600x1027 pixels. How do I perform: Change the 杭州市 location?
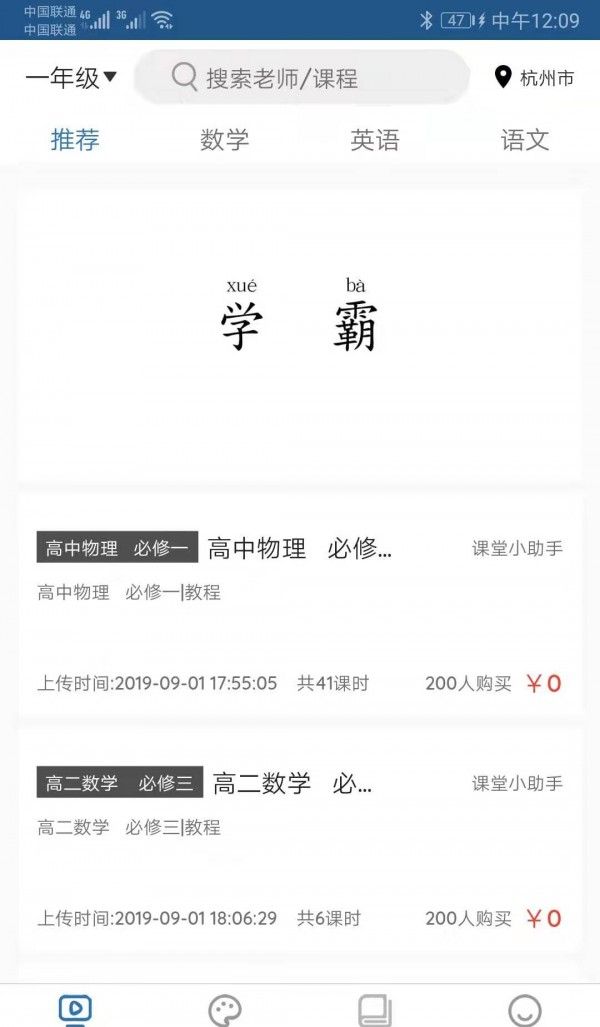coord(535,78)
